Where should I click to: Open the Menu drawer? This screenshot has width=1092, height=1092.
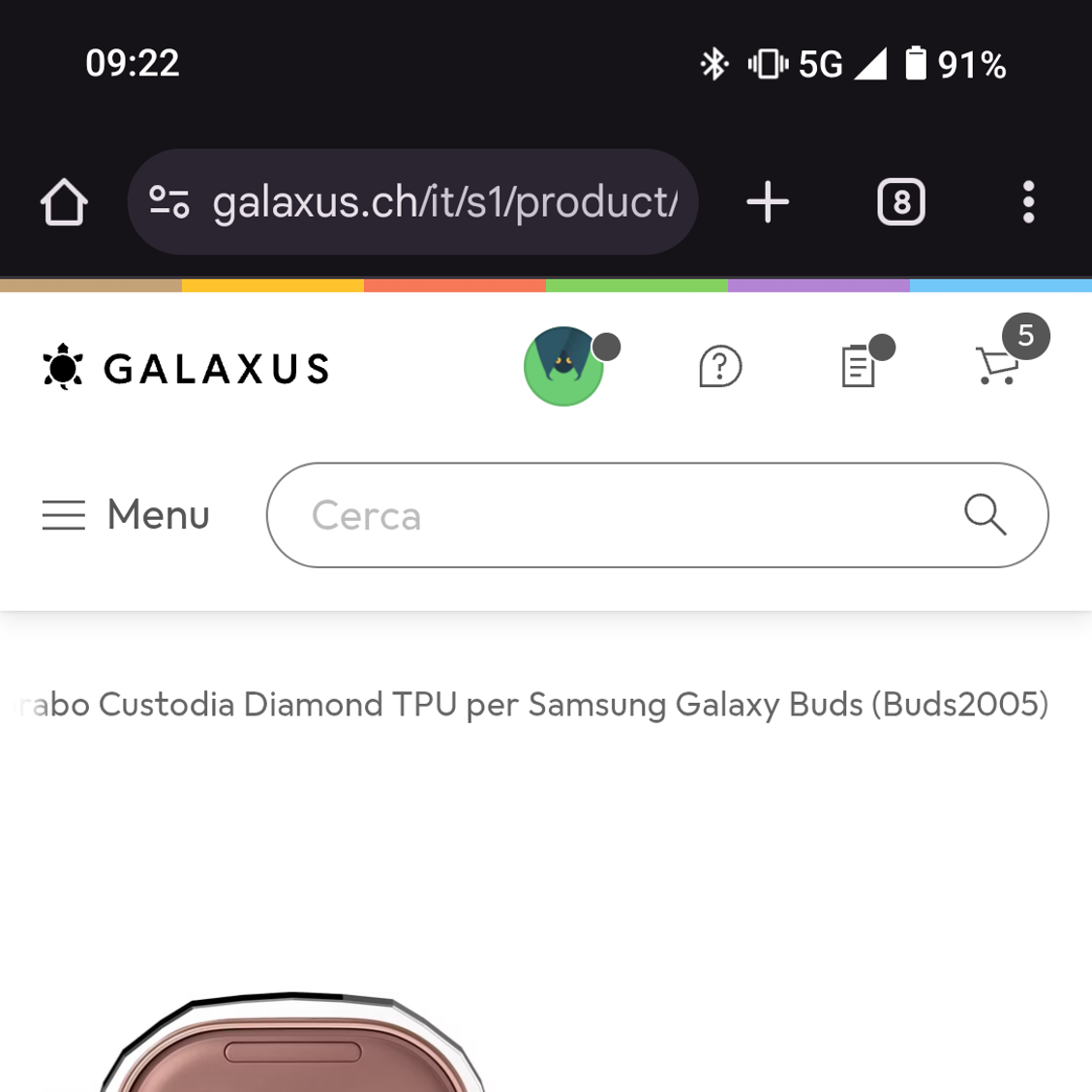(x=126, y=515)
